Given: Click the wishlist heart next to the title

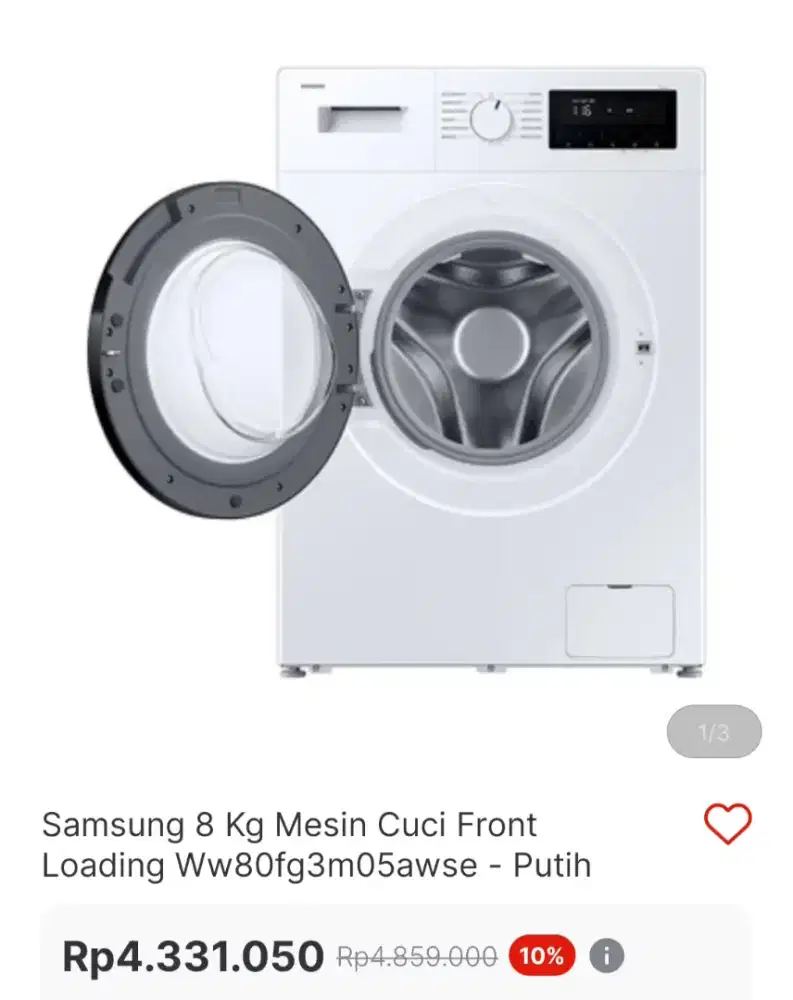Looking at the screenshot, I should point(727,823).
